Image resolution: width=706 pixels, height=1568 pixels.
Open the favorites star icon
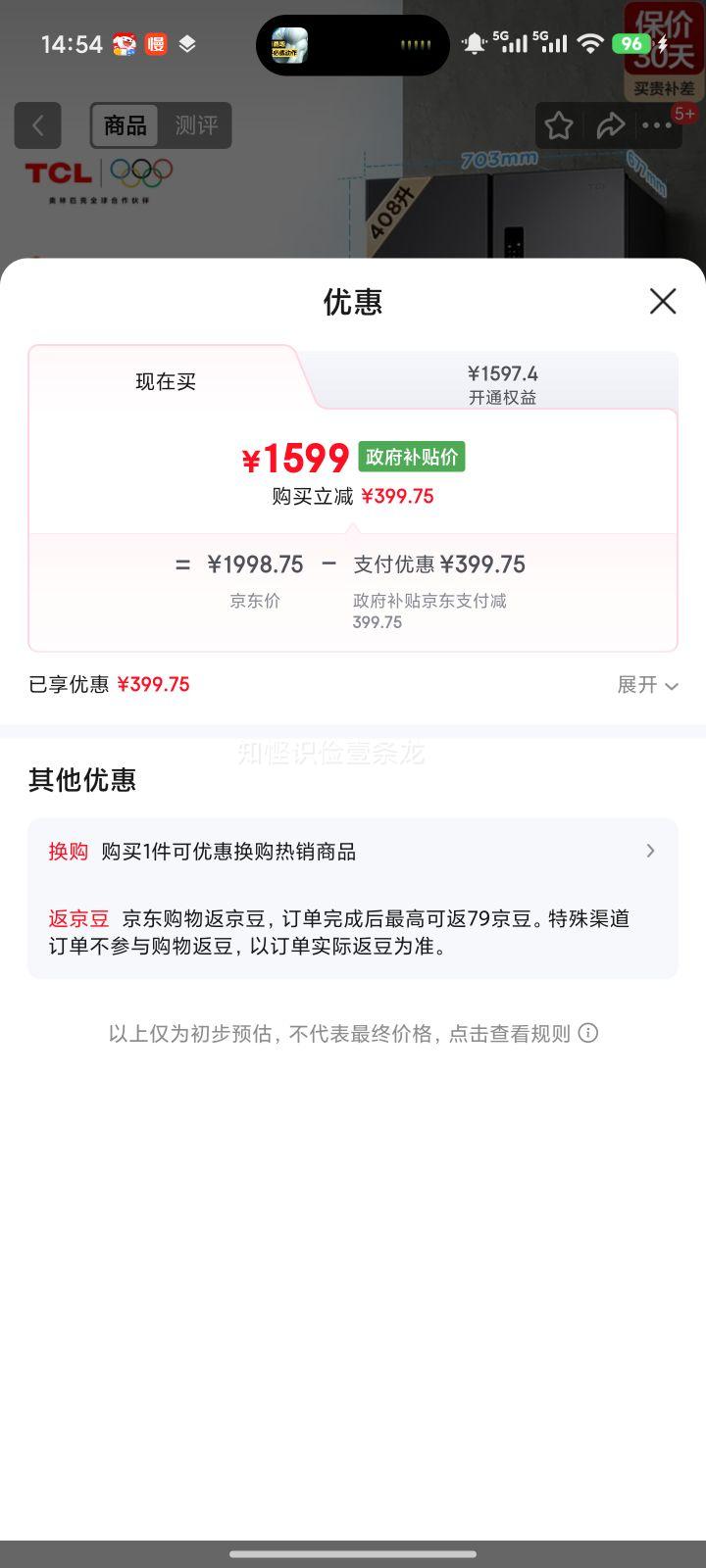[x=559, y=125]
